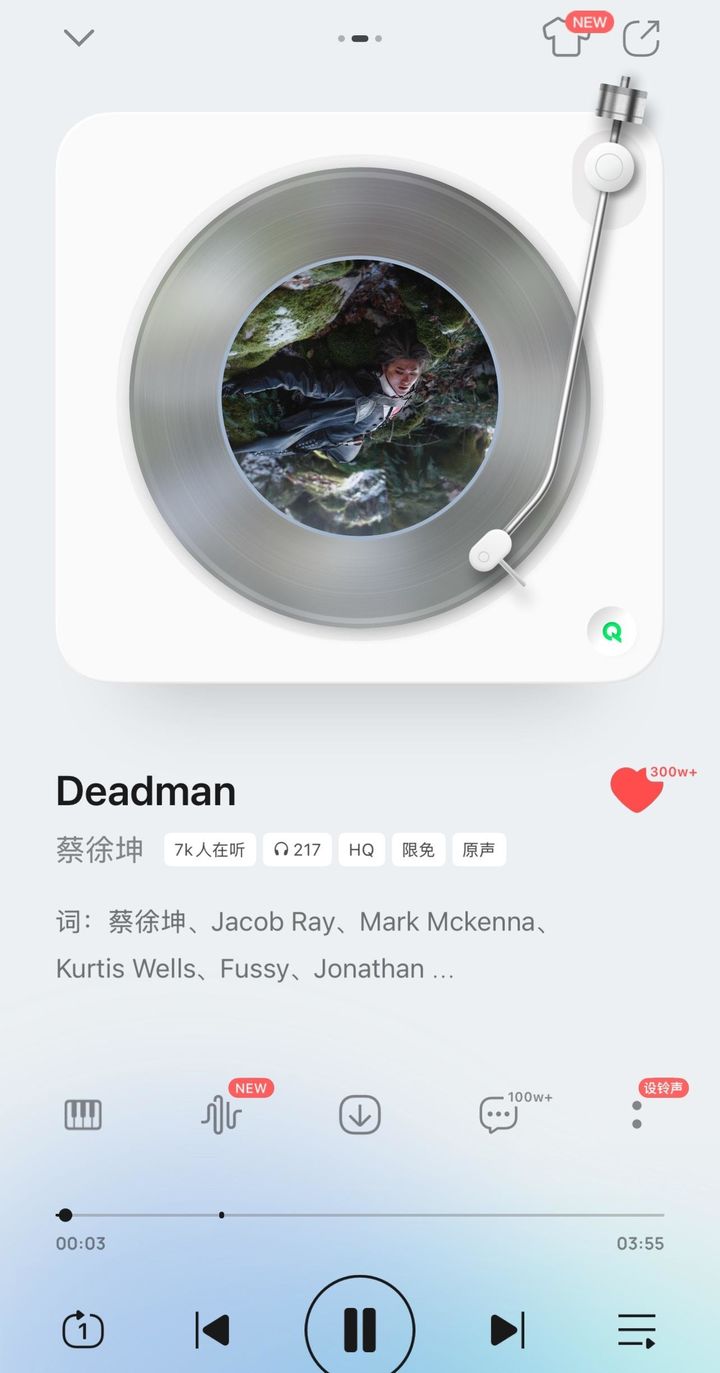
Task: Open the HQ sound quality chip
Action: click(361, 850)
